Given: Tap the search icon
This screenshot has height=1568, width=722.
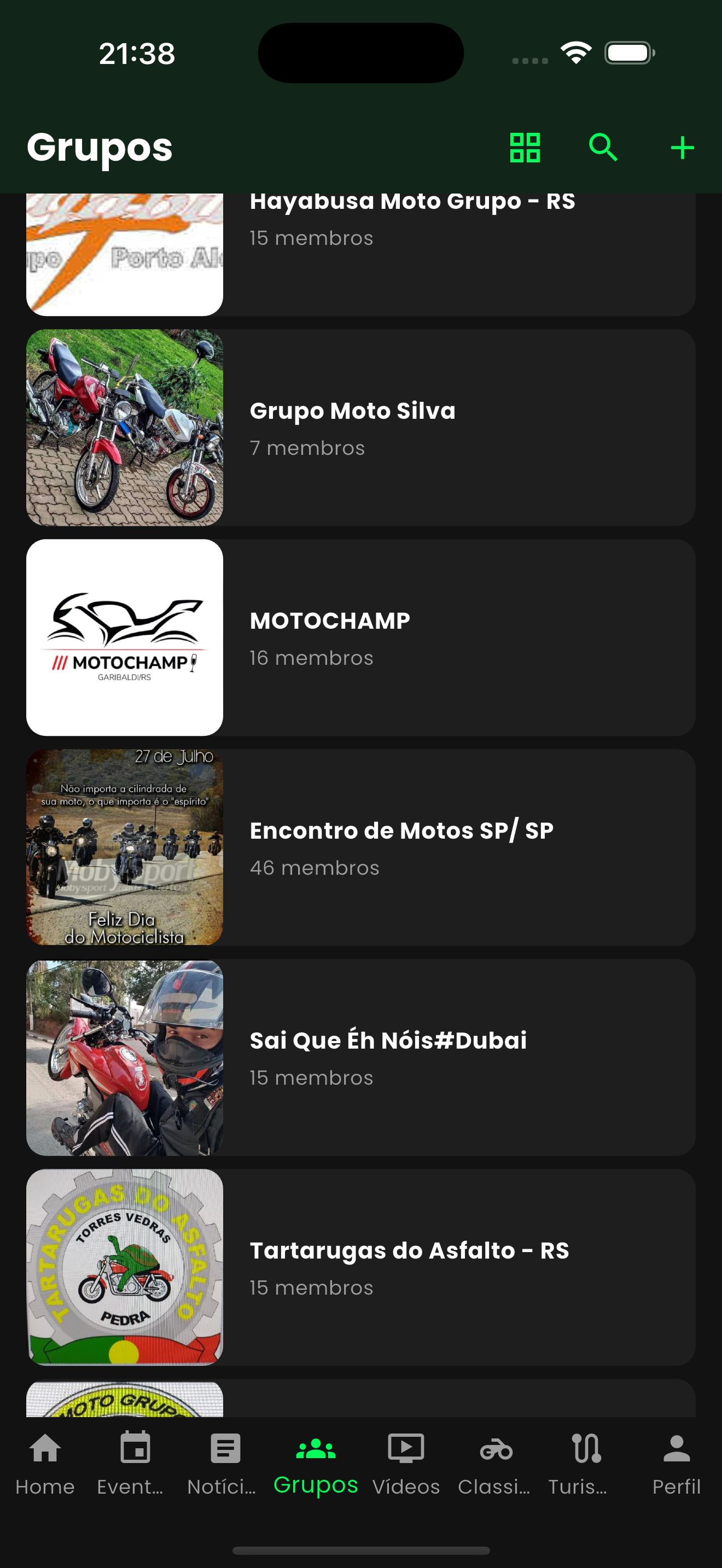Looking at the screenshot, I should (x=603, y=147).
